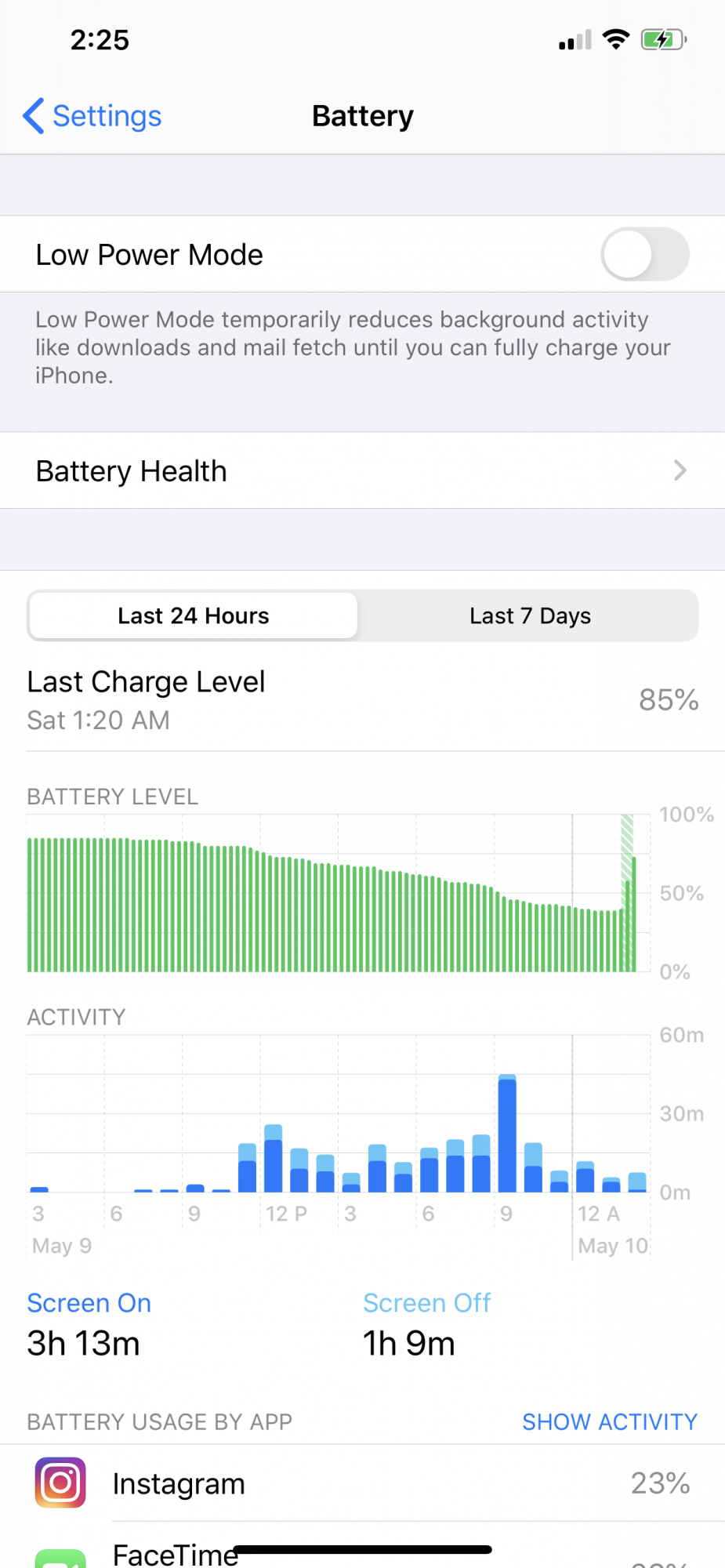Select the Last 24 Hours segment
Screen dimensions: 725x1568
[x=194, y=616]
